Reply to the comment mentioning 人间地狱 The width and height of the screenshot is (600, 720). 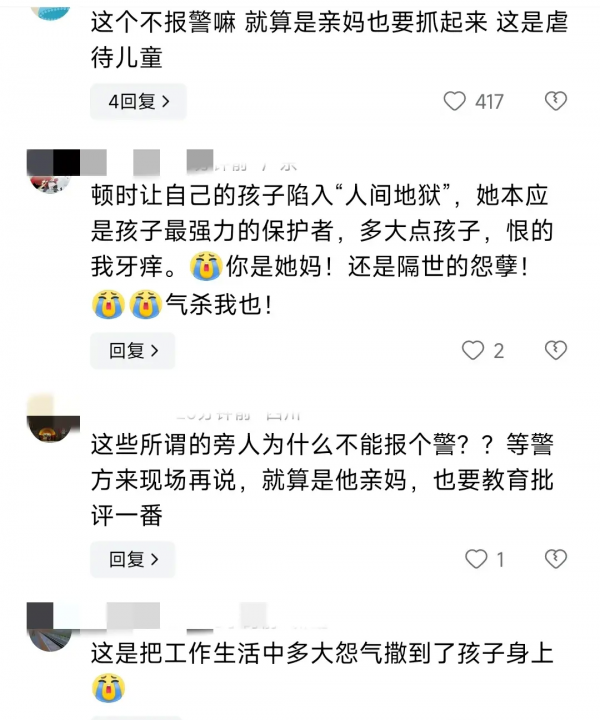point(132,350)
